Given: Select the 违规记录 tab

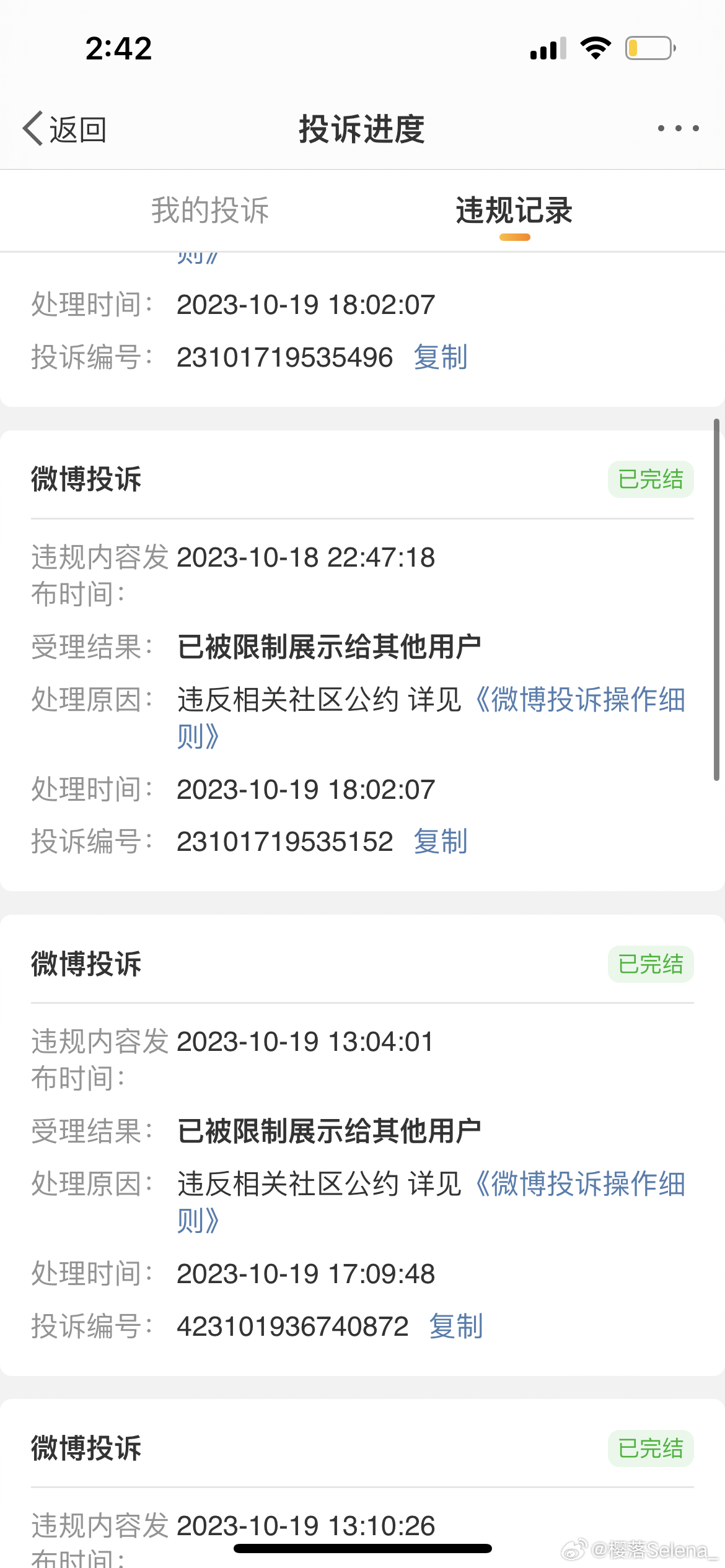Looking at the screenshot, I should [514, 210].
